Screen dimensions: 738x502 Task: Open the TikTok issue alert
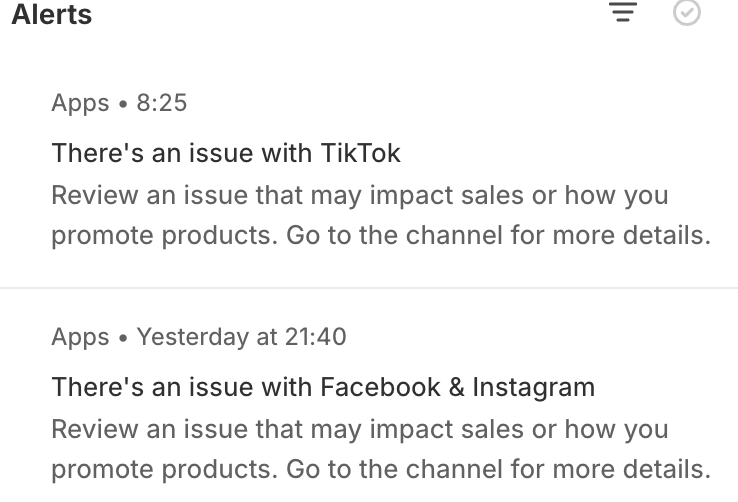pos(226,153)
